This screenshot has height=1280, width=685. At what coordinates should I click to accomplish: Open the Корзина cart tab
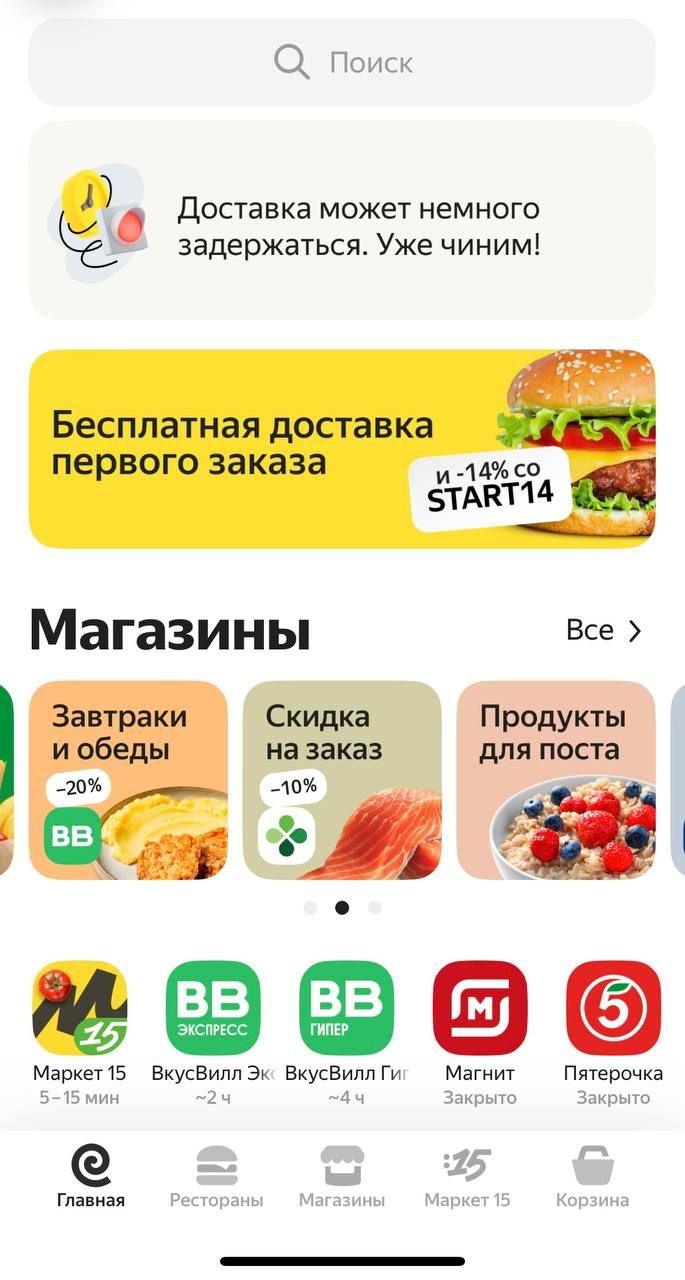tap(593, 1178)
